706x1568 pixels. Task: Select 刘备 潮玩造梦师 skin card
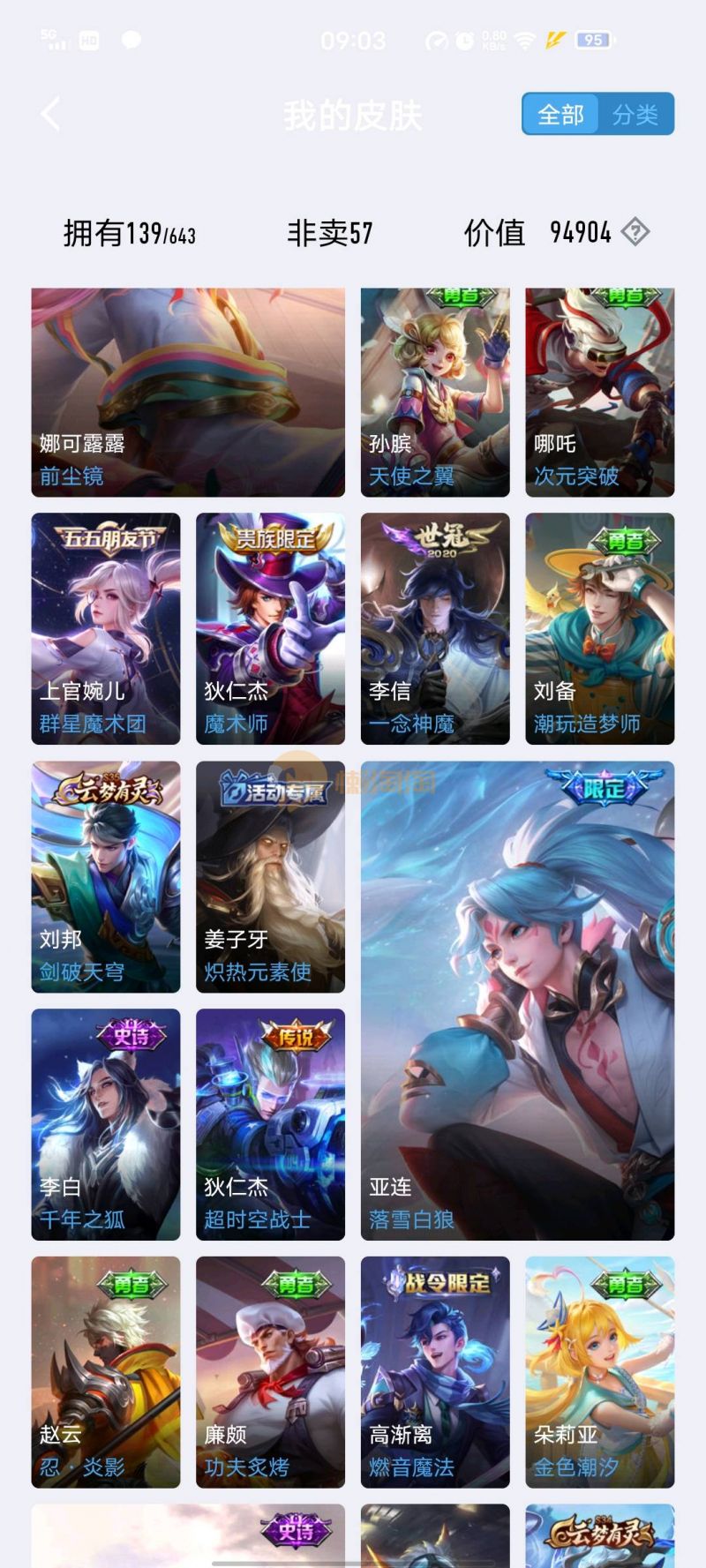[599, 628]
